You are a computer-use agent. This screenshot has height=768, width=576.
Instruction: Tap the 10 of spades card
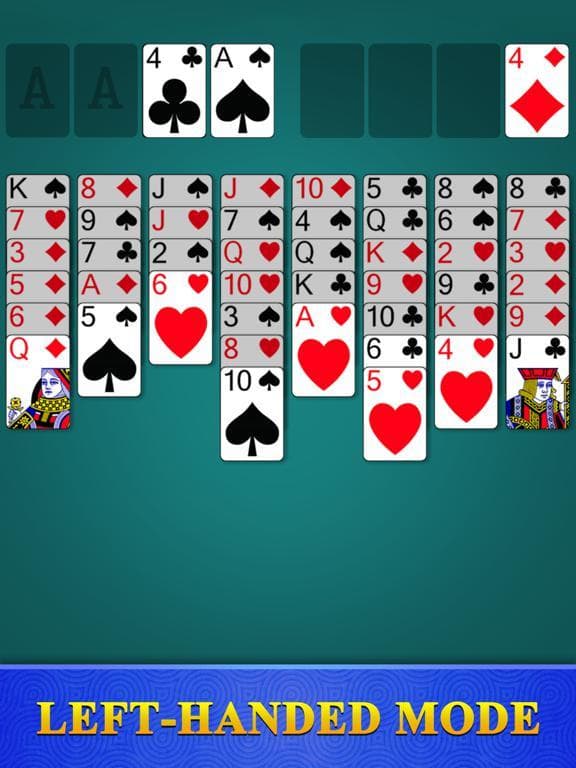click(252, 414)
